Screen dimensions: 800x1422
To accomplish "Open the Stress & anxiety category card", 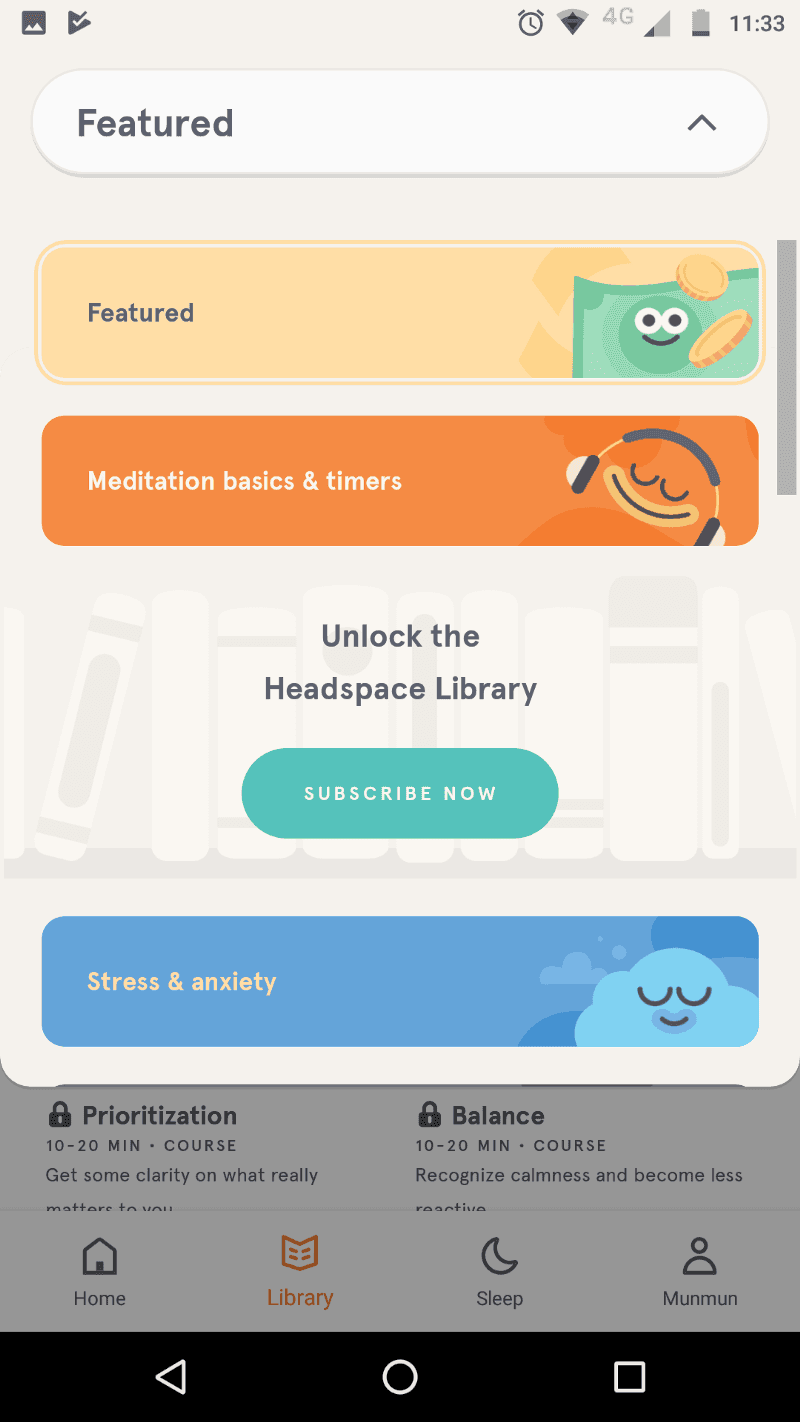I will (x=400, y=980).
